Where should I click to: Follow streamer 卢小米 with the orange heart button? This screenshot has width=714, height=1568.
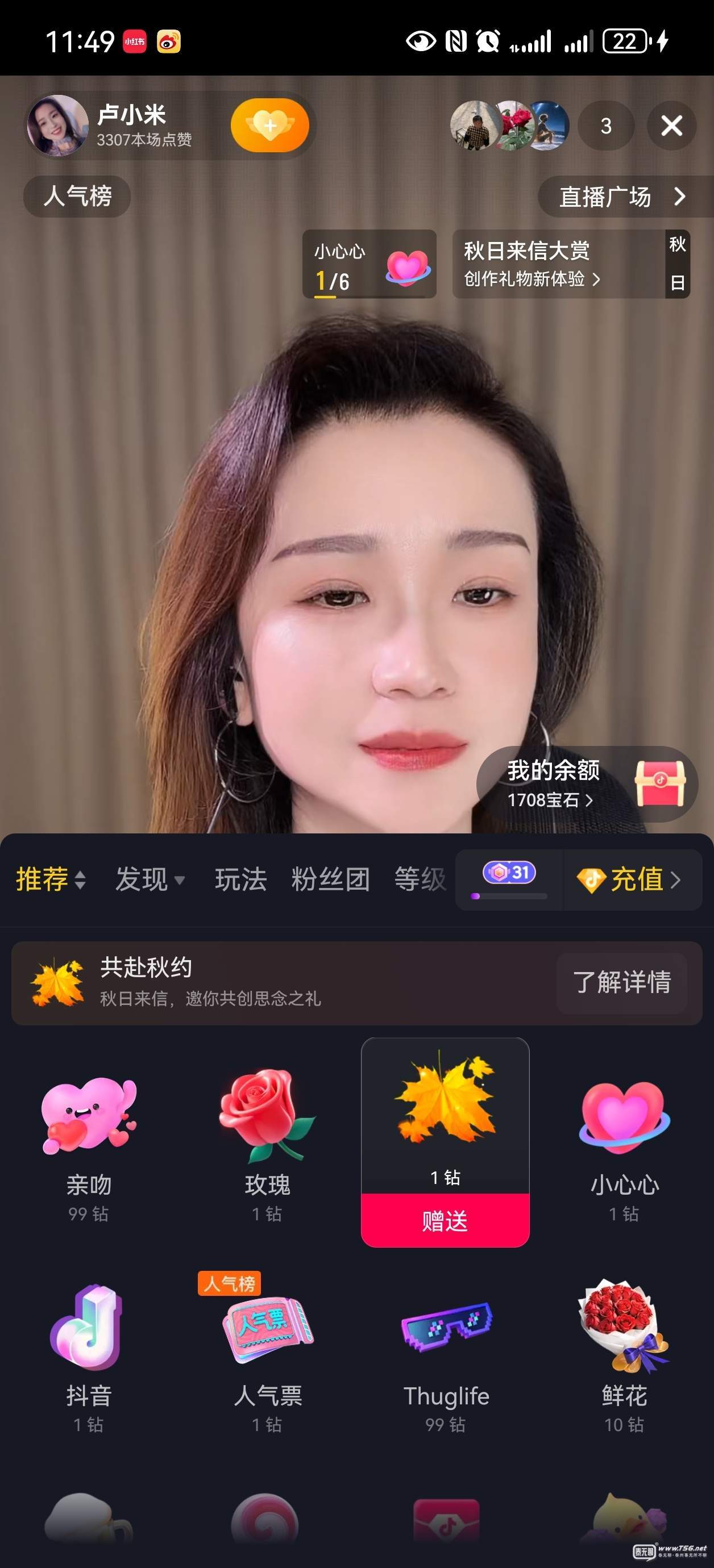270,126
